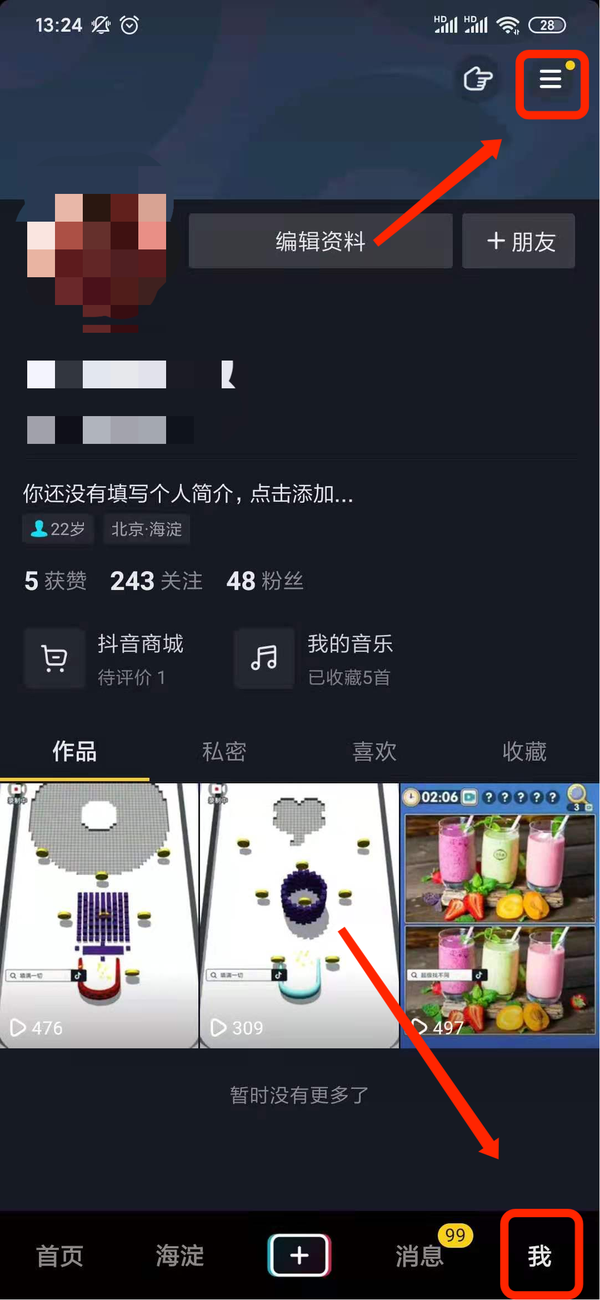Image resolution: width=600 pixels, height=1300 pixels.
Task: Switch to the 收藏 tab
Action: click(524, 752)
